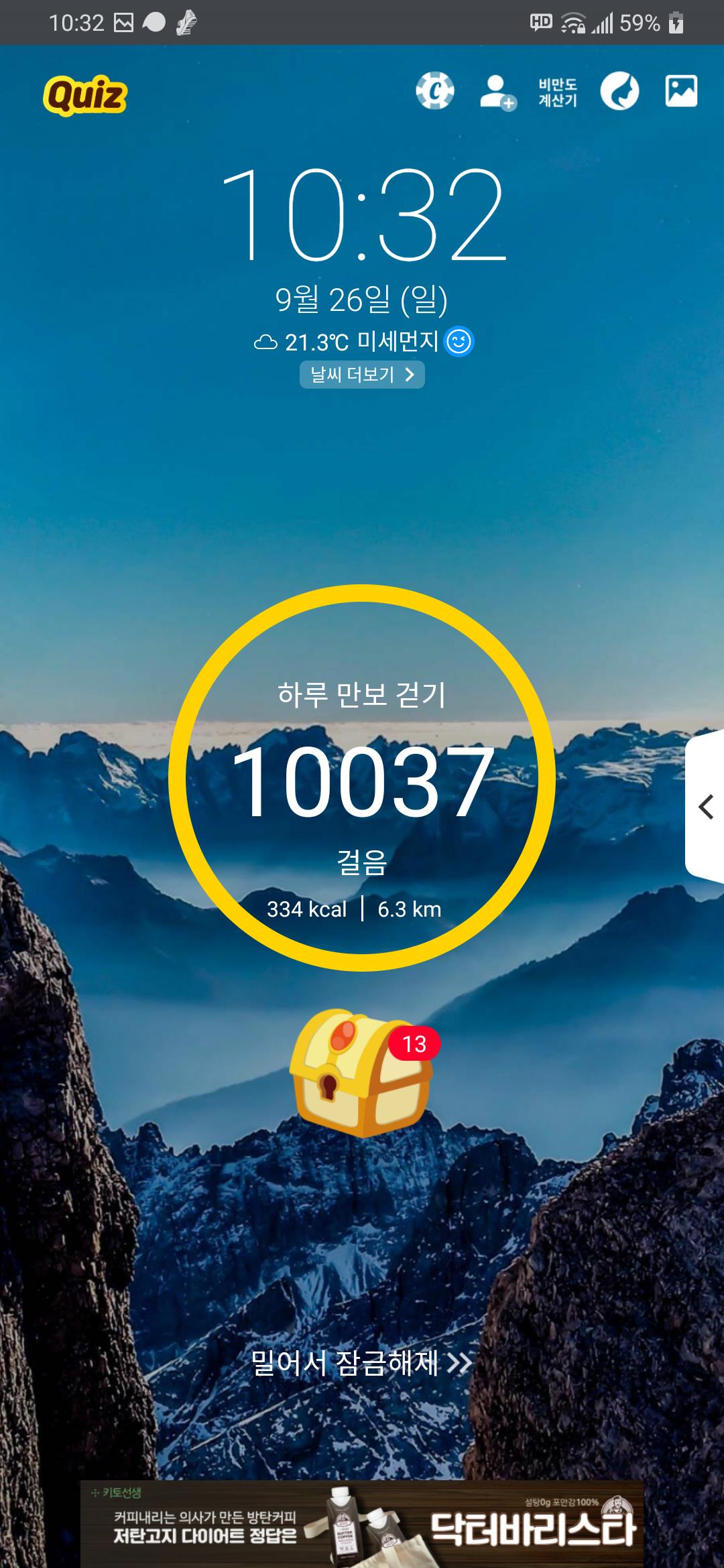
Task: Open the Quiz button
Action: click(x=85, y=95)
